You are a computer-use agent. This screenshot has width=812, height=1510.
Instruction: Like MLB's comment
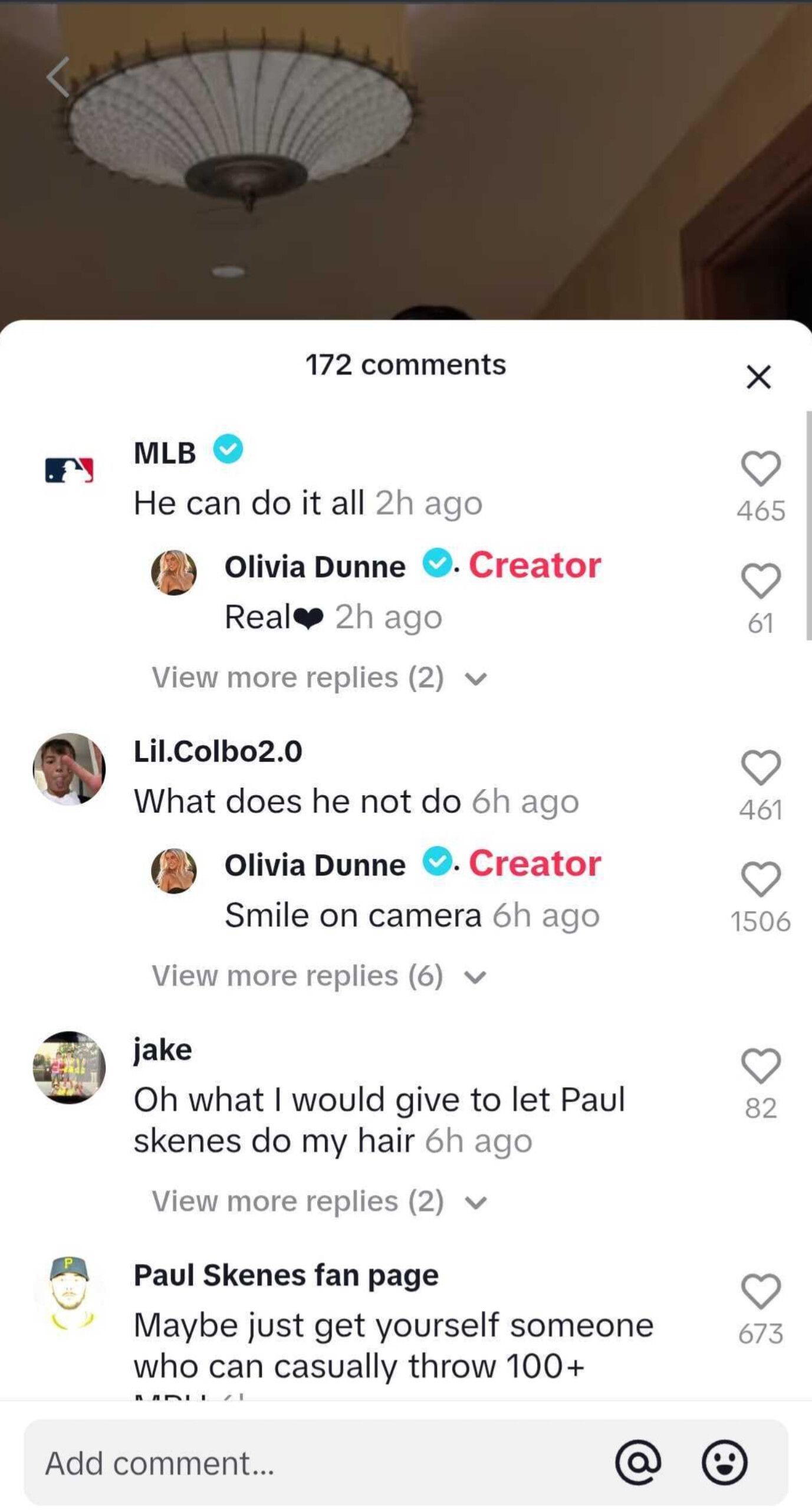click(x=760, y=469)
